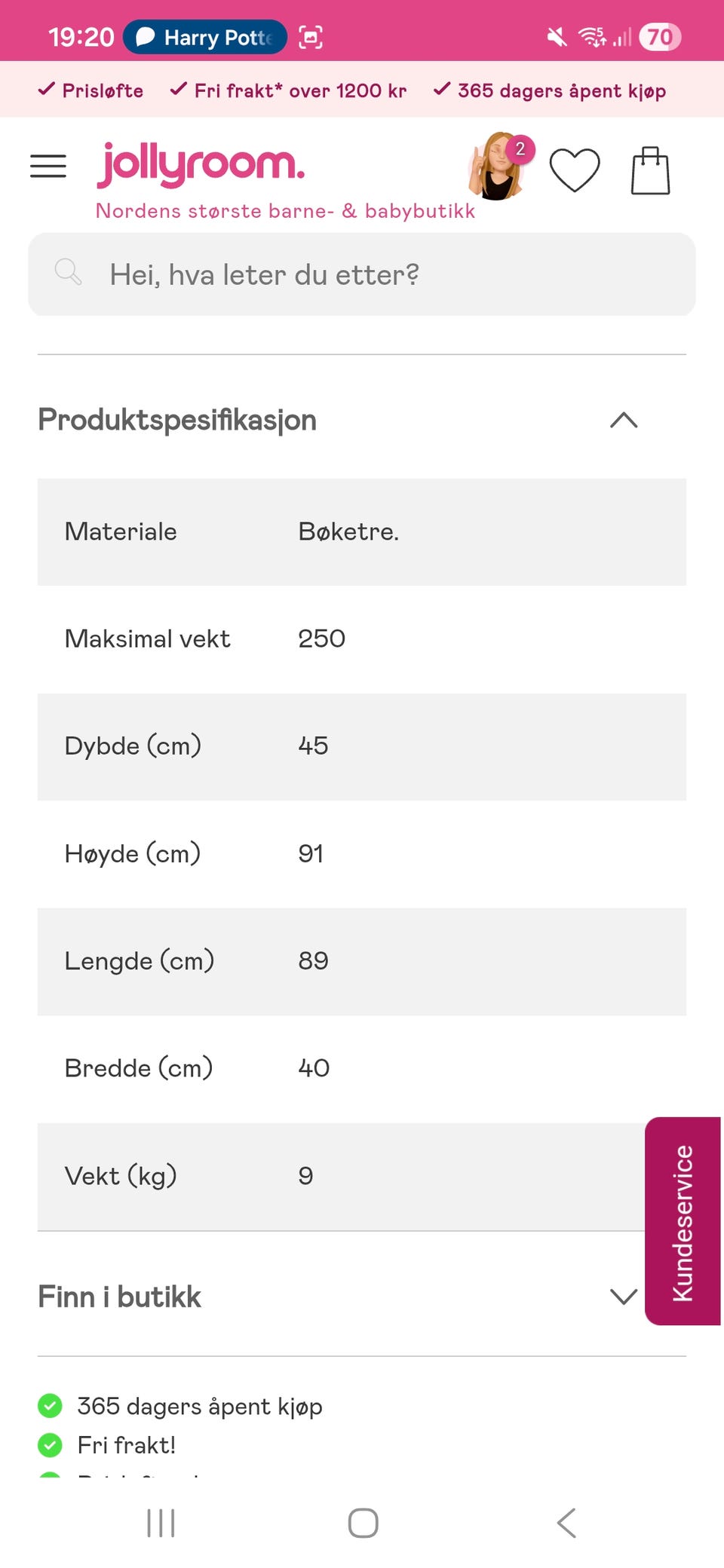Tap the Wi-Fi signal strength indicator
This screenshot has height=1568, width=724.
[592, 36]
